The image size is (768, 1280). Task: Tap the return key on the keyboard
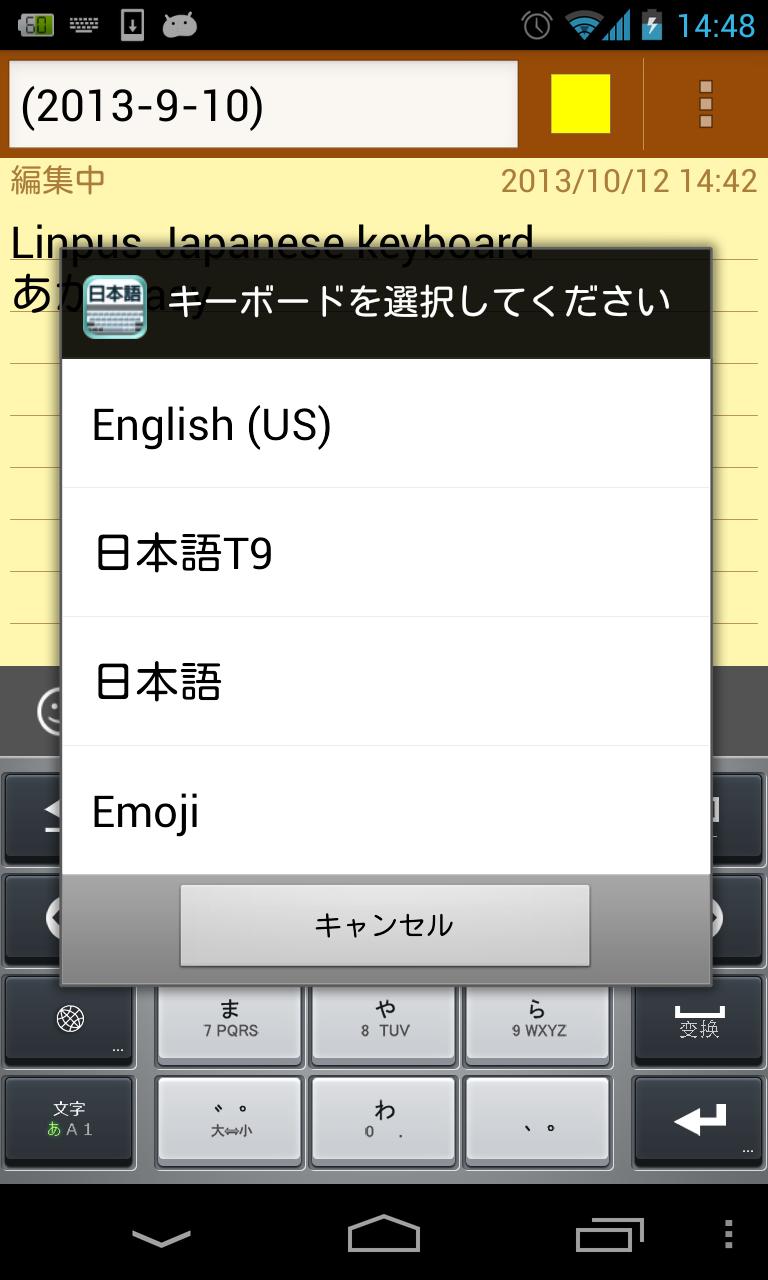(698, 1121)
